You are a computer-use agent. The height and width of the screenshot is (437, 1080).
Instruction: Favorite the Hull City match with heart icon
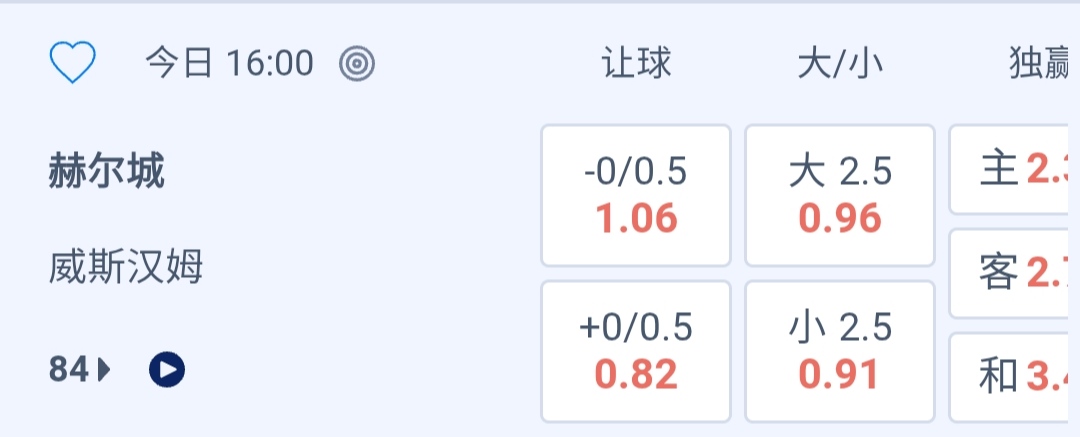click(x=72, y=64)
